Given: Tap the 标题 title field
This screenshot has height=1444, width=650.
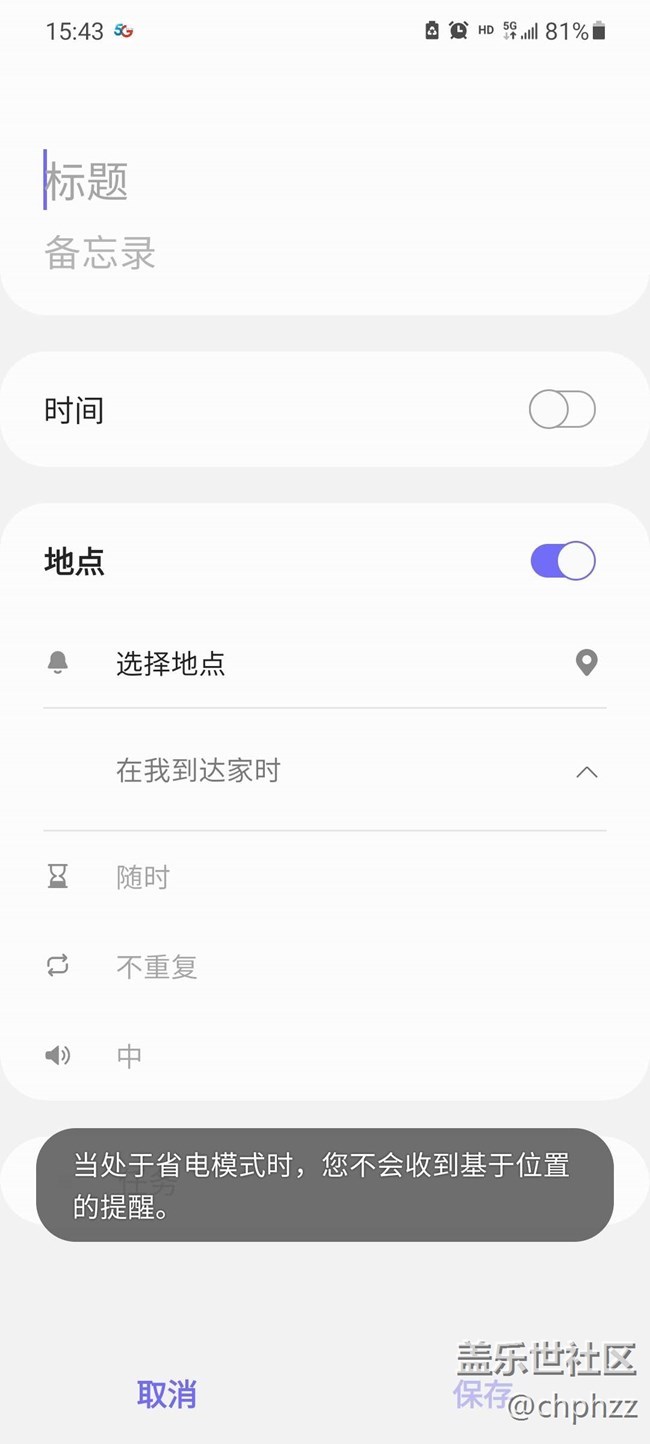Looking at the screenshot, I should 200,182.
